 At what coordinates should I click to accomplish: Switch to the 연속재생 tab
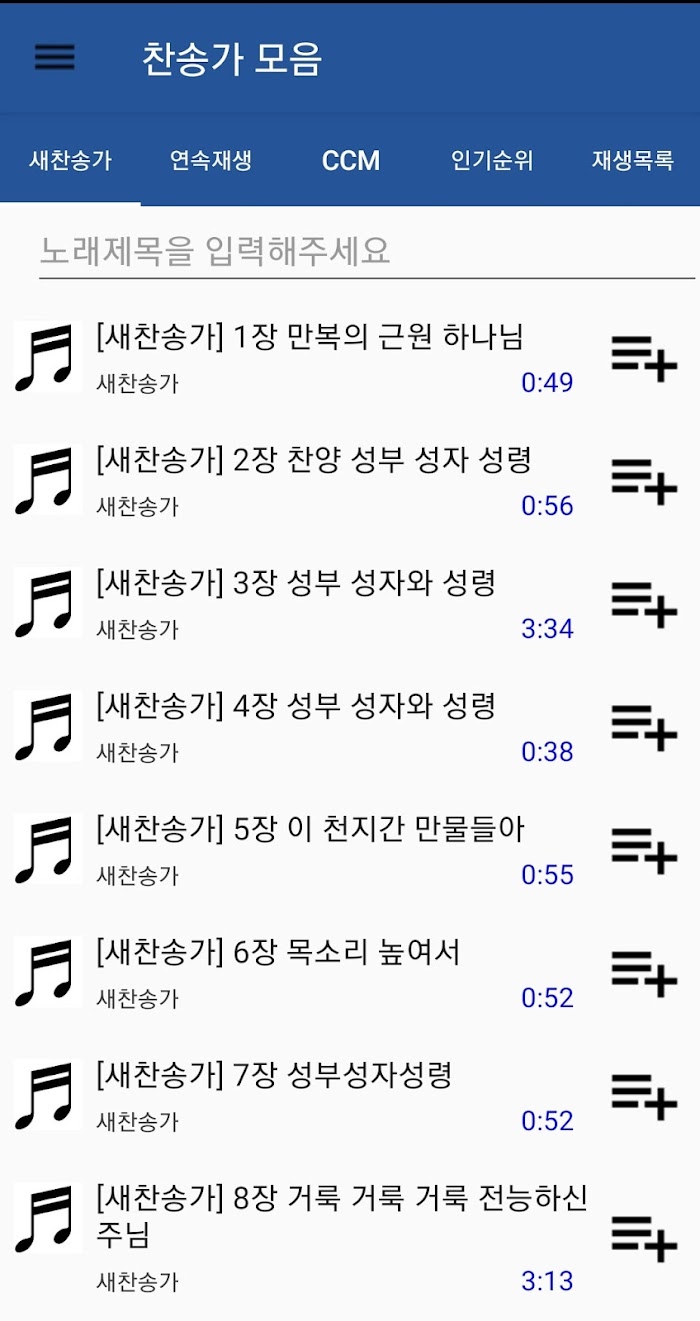point(210,160)
